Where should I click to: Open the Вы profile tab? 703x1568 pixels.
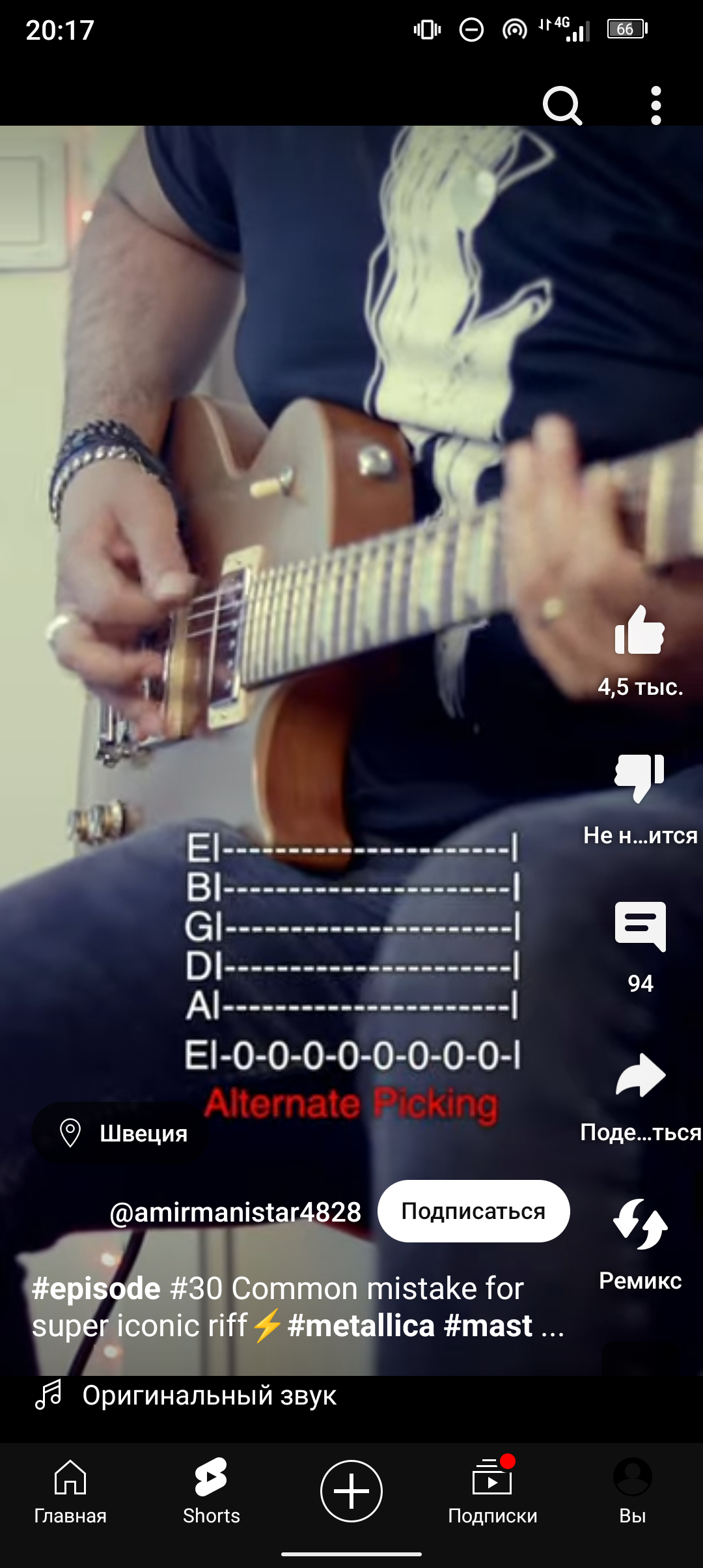point(633,1490)
